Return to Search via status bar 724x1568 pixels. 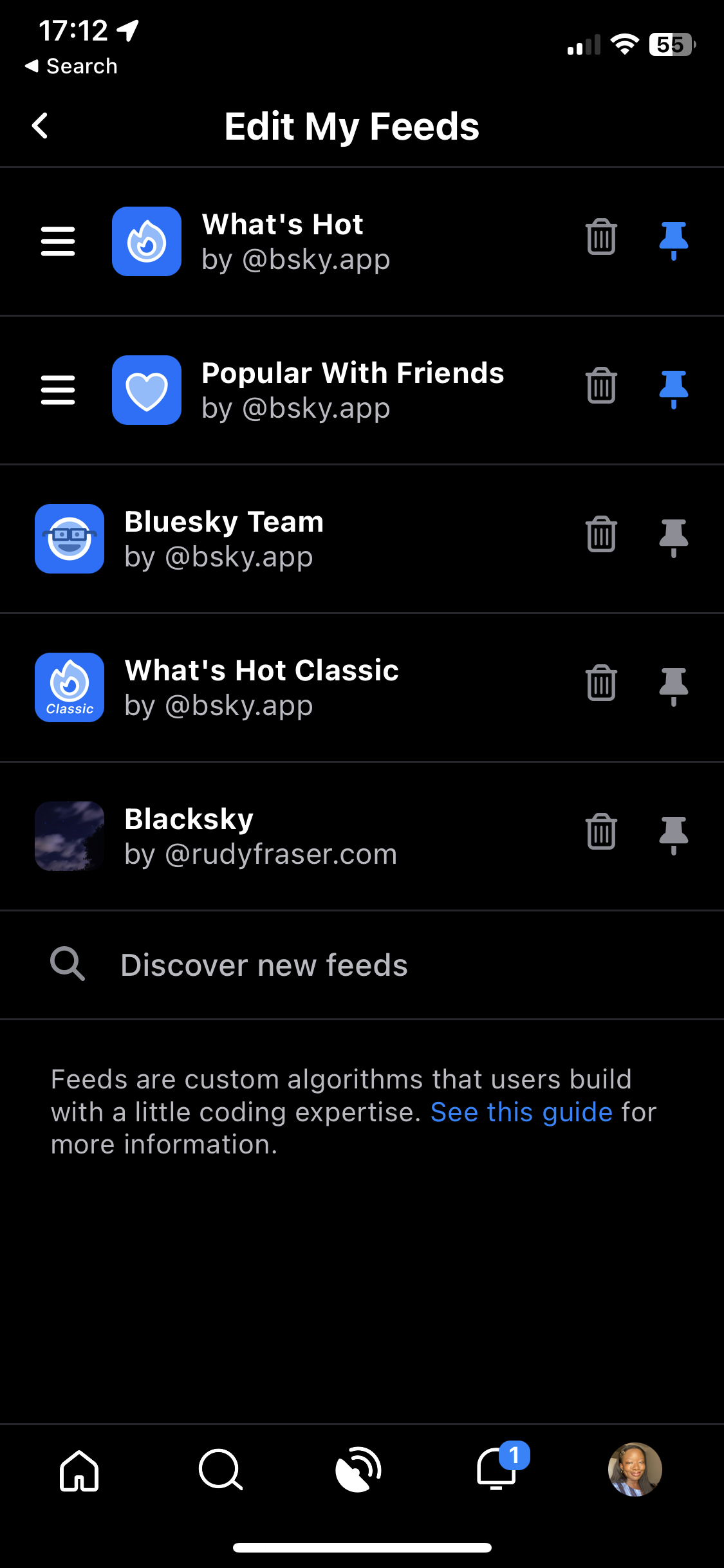pos(71,66)
